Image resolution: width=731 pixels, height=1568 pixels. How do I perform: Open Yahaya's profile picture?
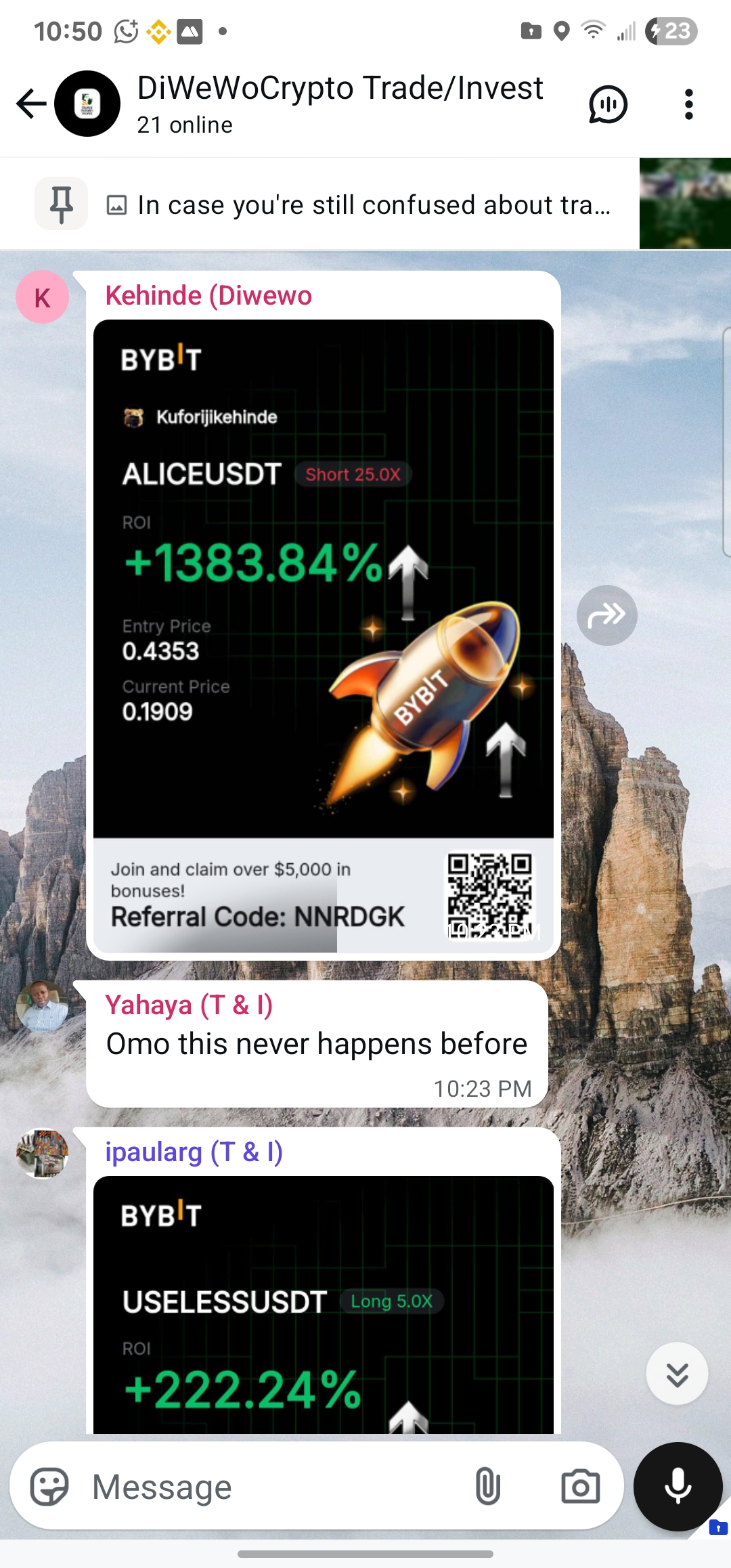click(x=42, y=1007)
